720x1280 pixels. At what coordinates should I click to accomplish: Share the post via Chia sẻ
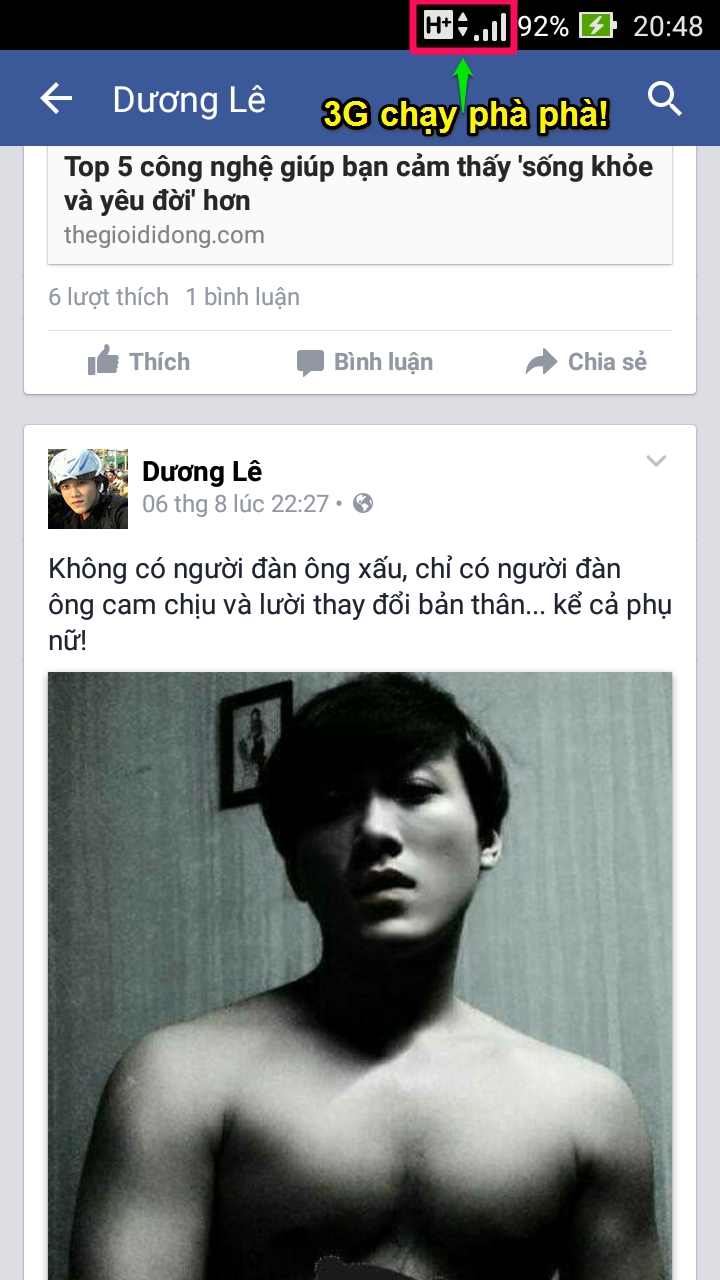point(586,362)
